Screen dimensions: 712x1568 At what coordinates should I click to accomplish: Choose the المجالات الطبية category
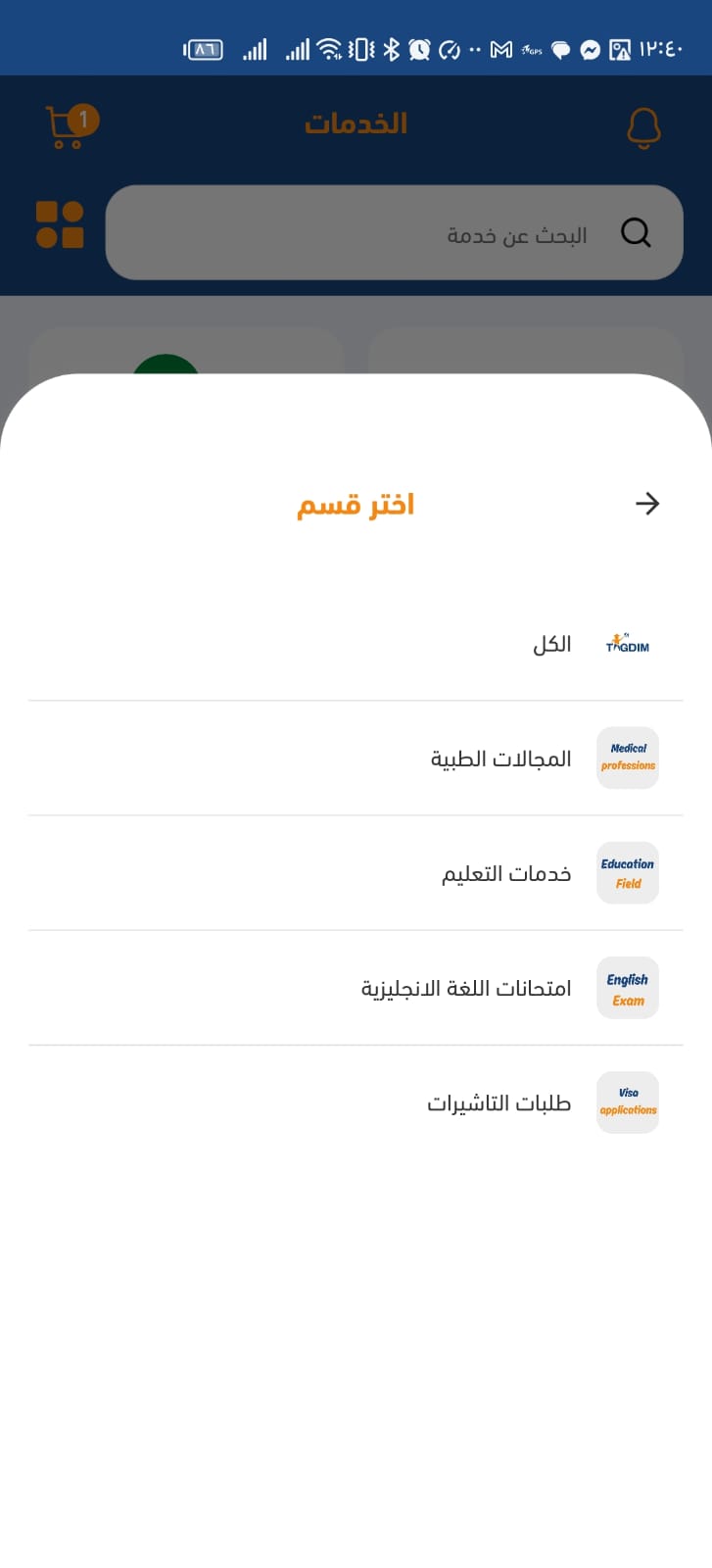(500, 759)
